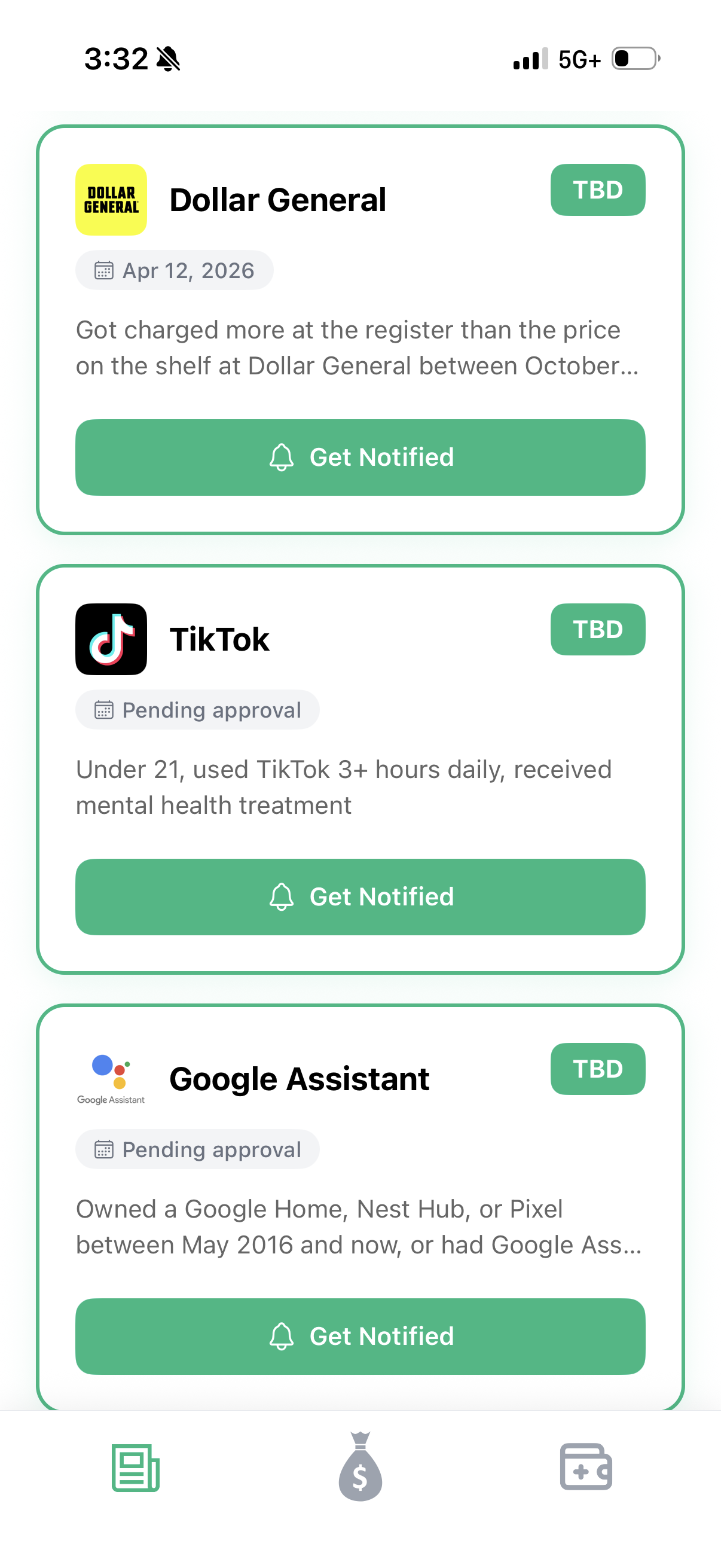Click the bell icon inside TikTok's Get Notified button
Image resolution: width=721 pixels, height=1568 pixels.
tap(282, 896)
